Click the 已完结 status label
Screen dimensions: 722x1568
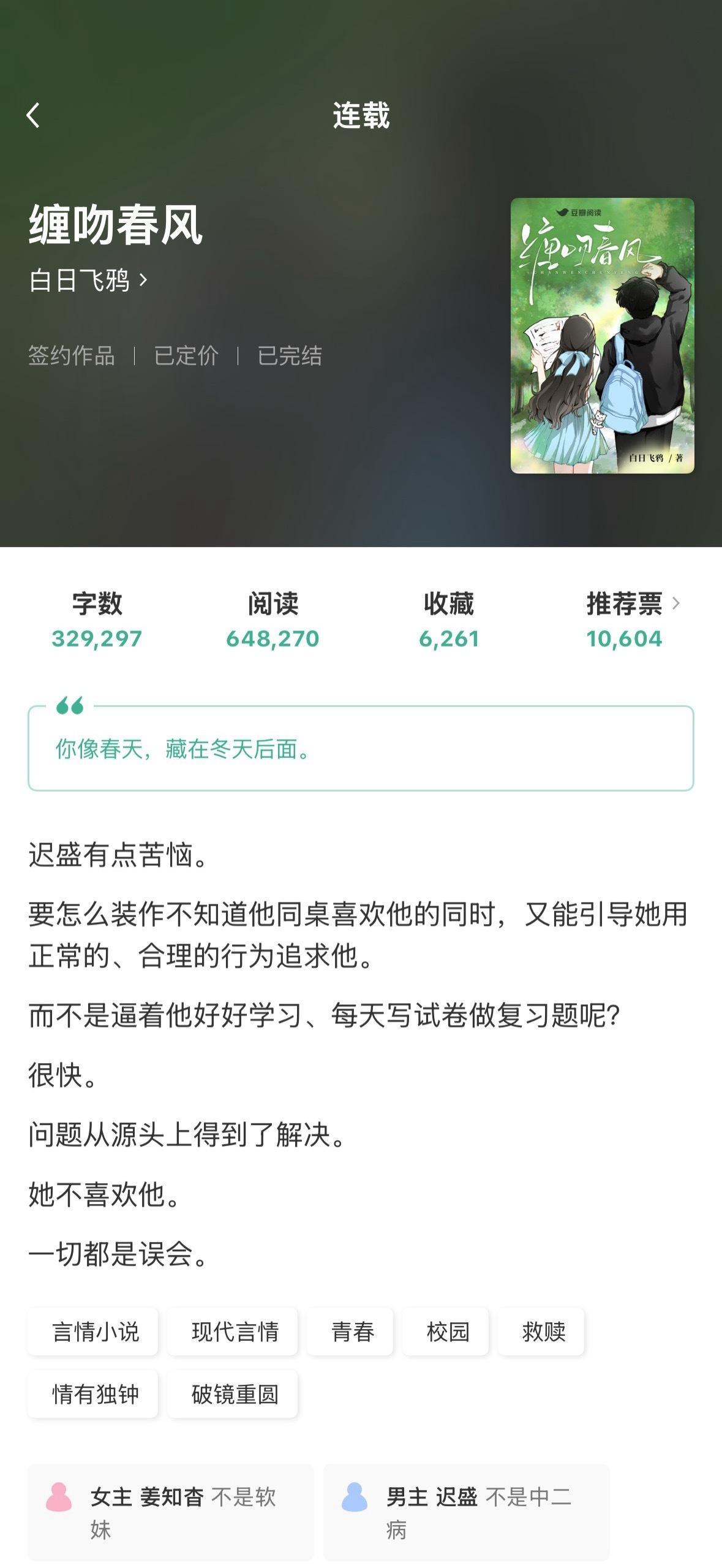pyautogui.click(x=290, y=355)
